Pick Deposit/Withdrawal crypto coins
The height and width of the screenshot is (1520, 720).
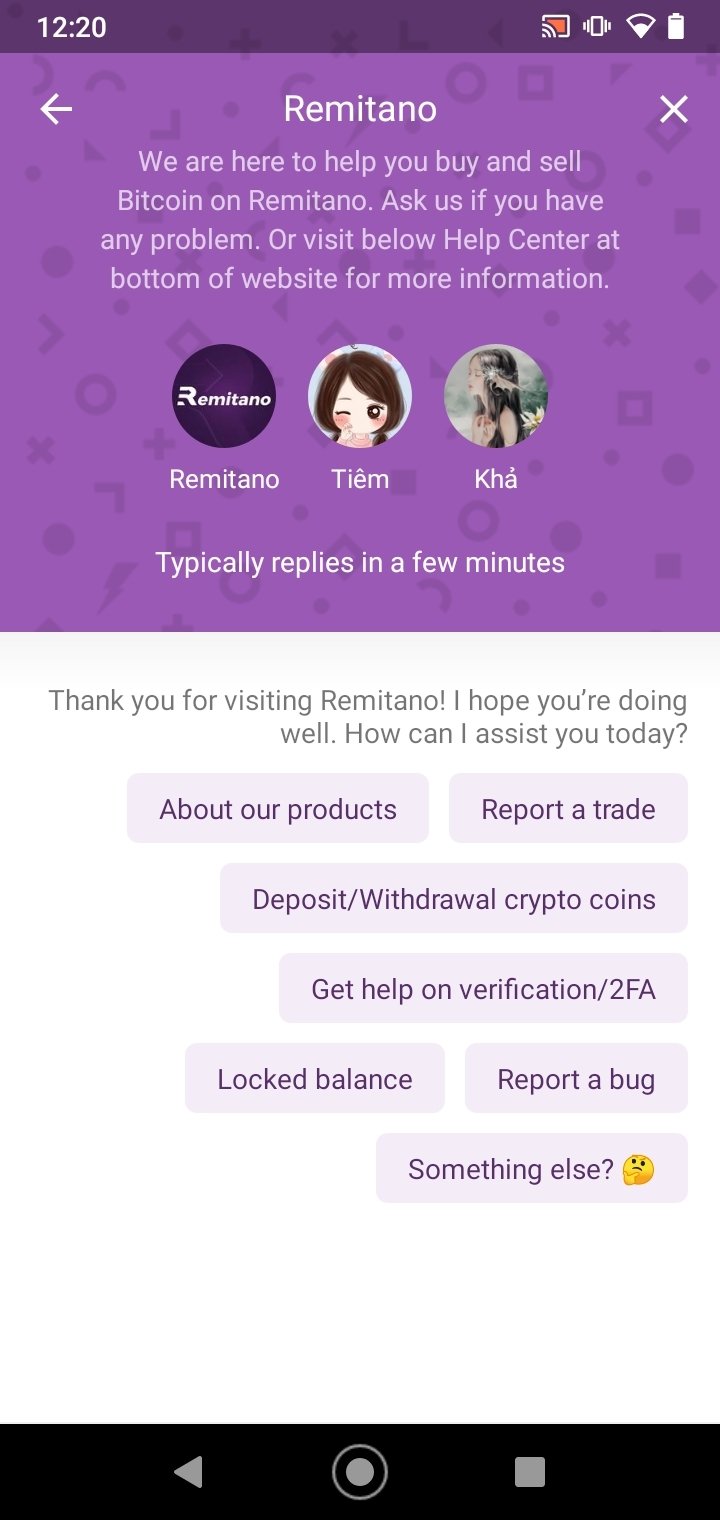click(x=454, y=898)
